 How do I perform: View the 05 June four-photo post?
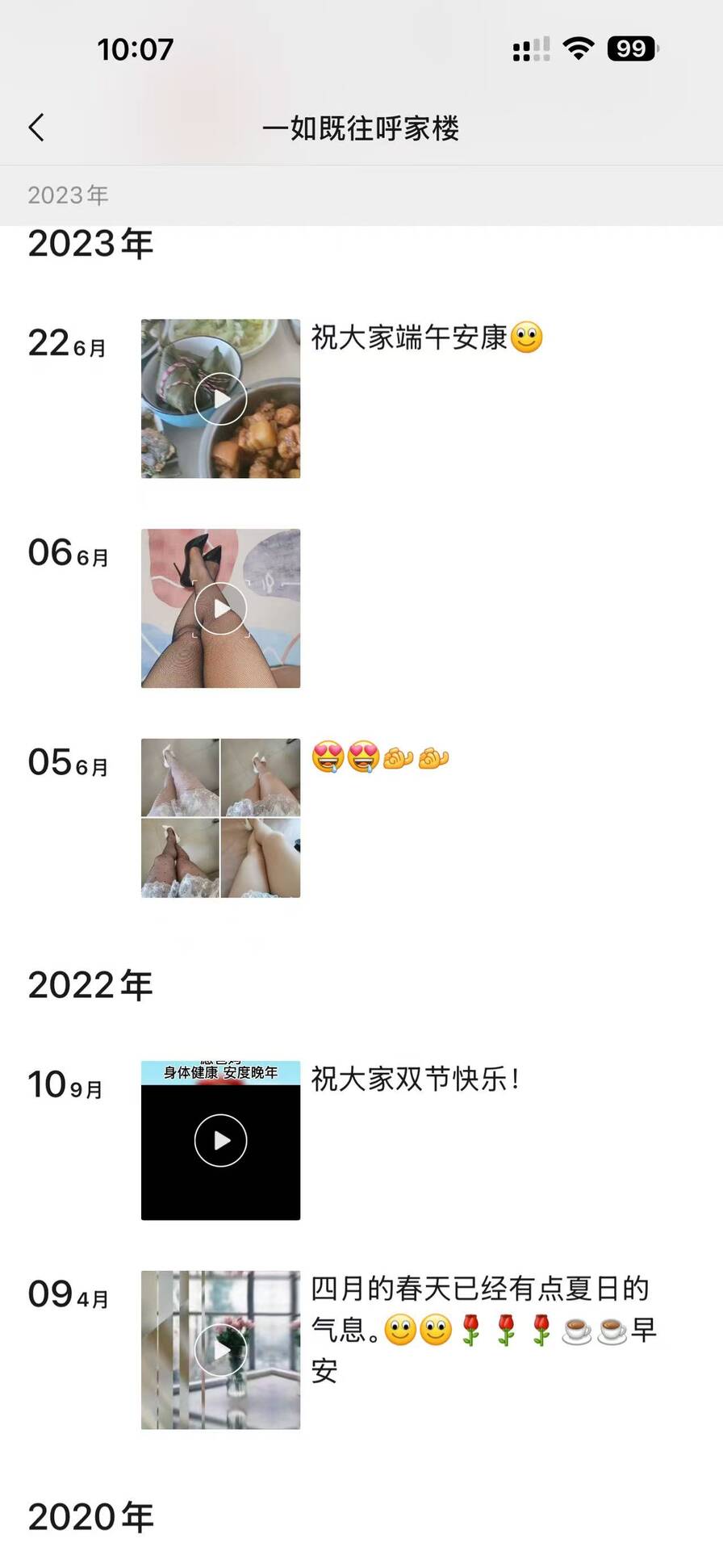[x=220, y=817]
